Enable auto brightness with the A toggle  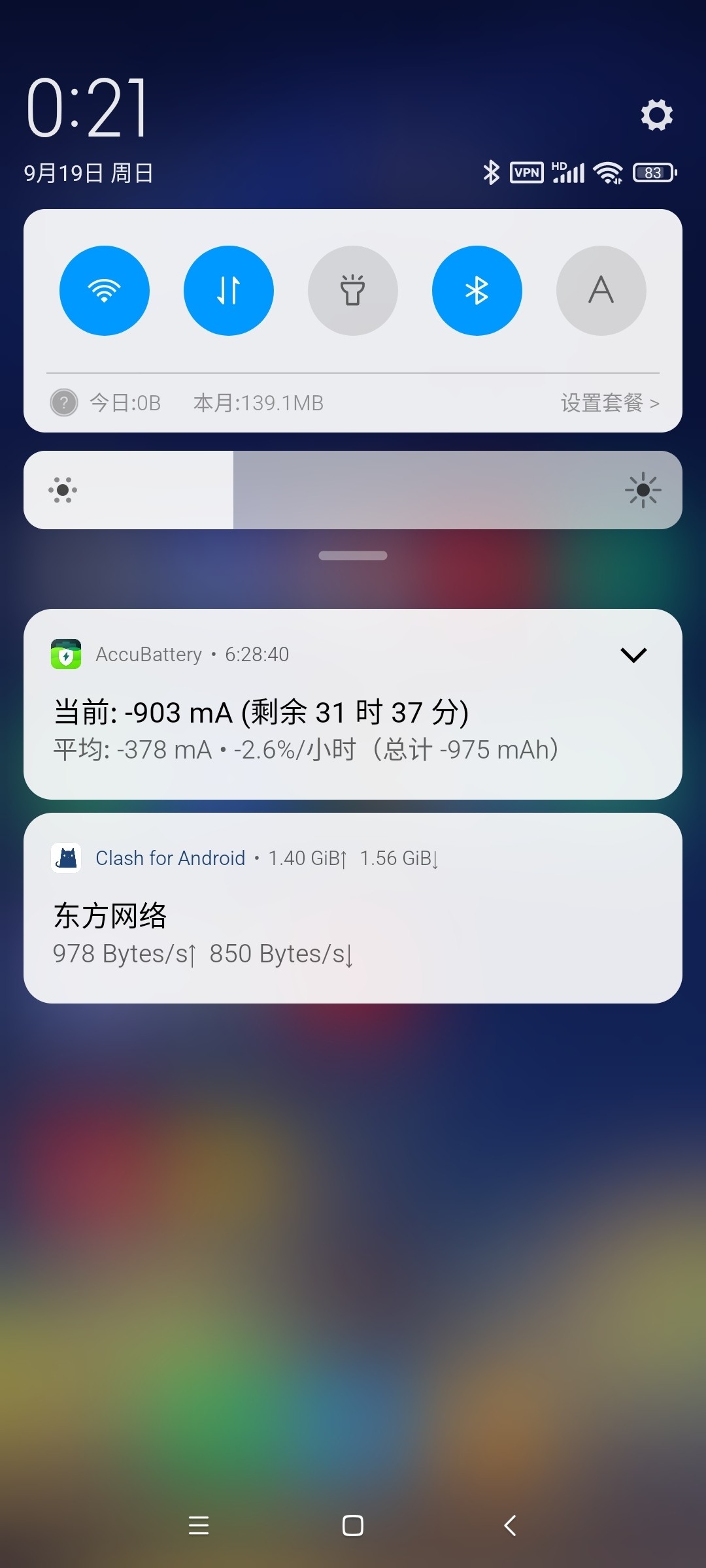pyautogui.click(x=601, y=291)
